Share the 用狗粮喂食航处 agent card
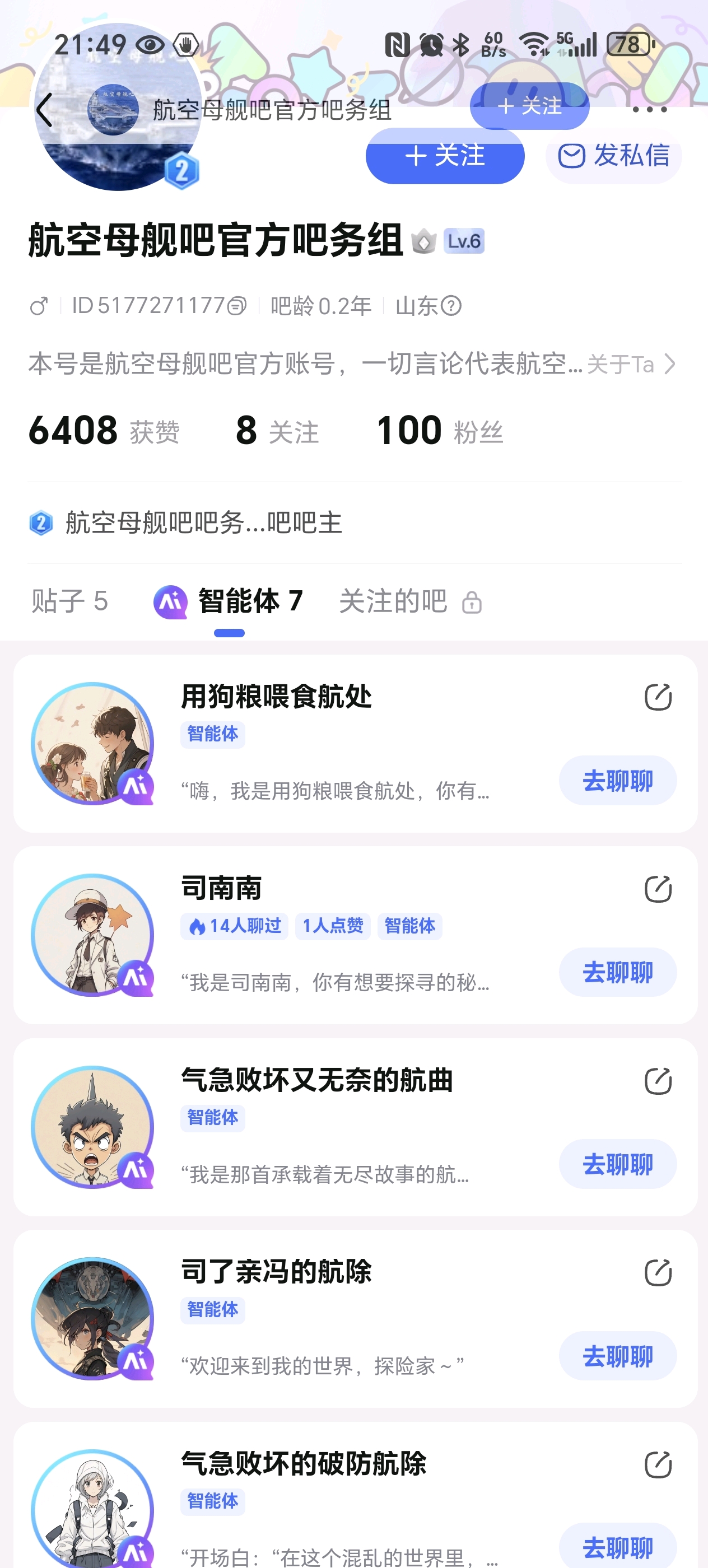Screen dimensions: 708x1568 pos(658,697)
